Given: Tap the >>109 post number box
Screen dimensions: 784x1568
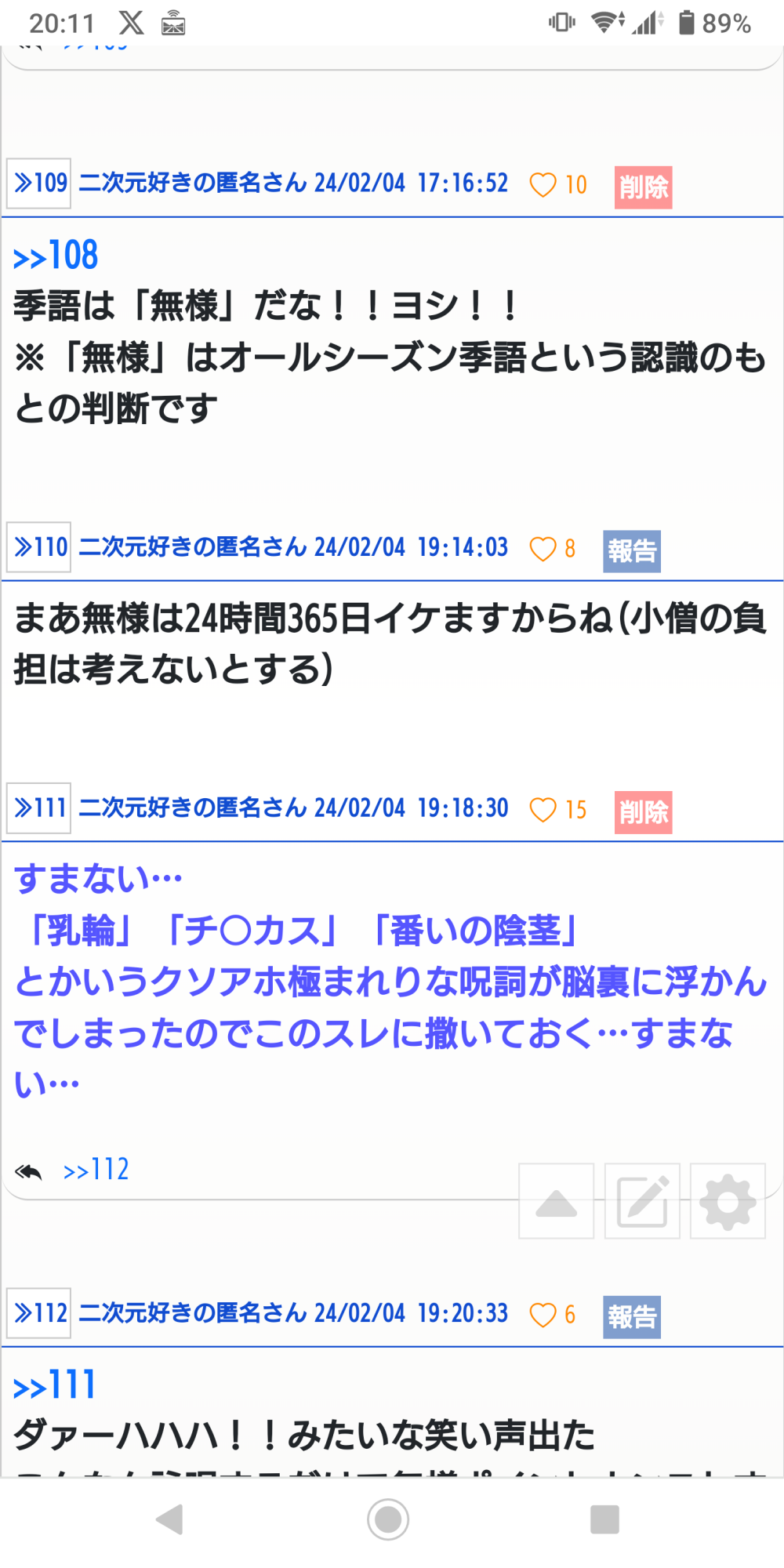Looking at the screenshot, I should pyautogui.click(x=39, y=183).
